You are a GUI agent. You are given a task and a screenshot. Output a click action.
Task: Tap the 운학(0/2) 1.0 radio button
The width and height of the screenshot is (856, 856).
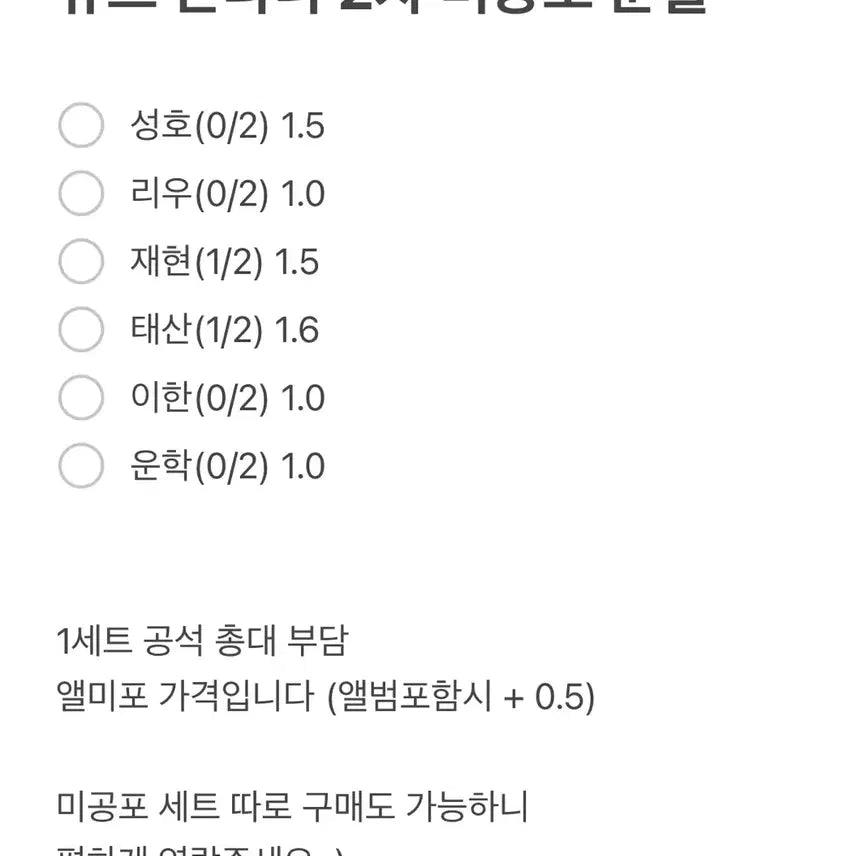coord(81,466)
